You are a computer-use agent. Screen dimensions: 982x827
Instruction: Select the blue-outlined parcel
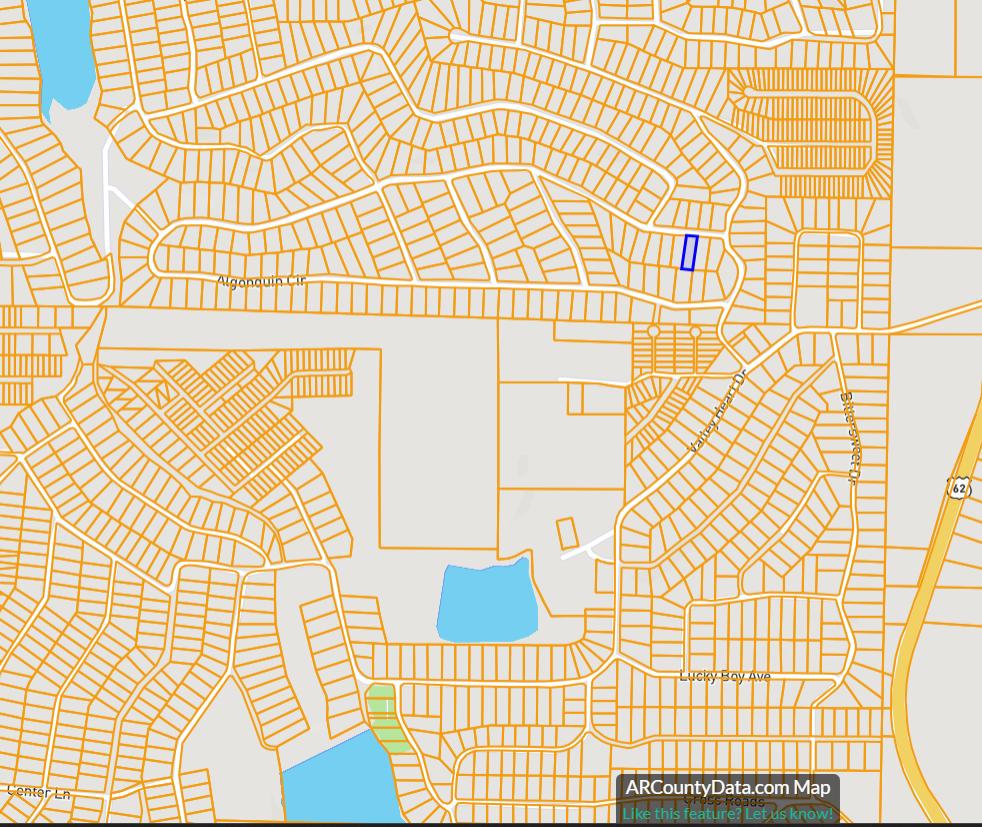[689, 252]
